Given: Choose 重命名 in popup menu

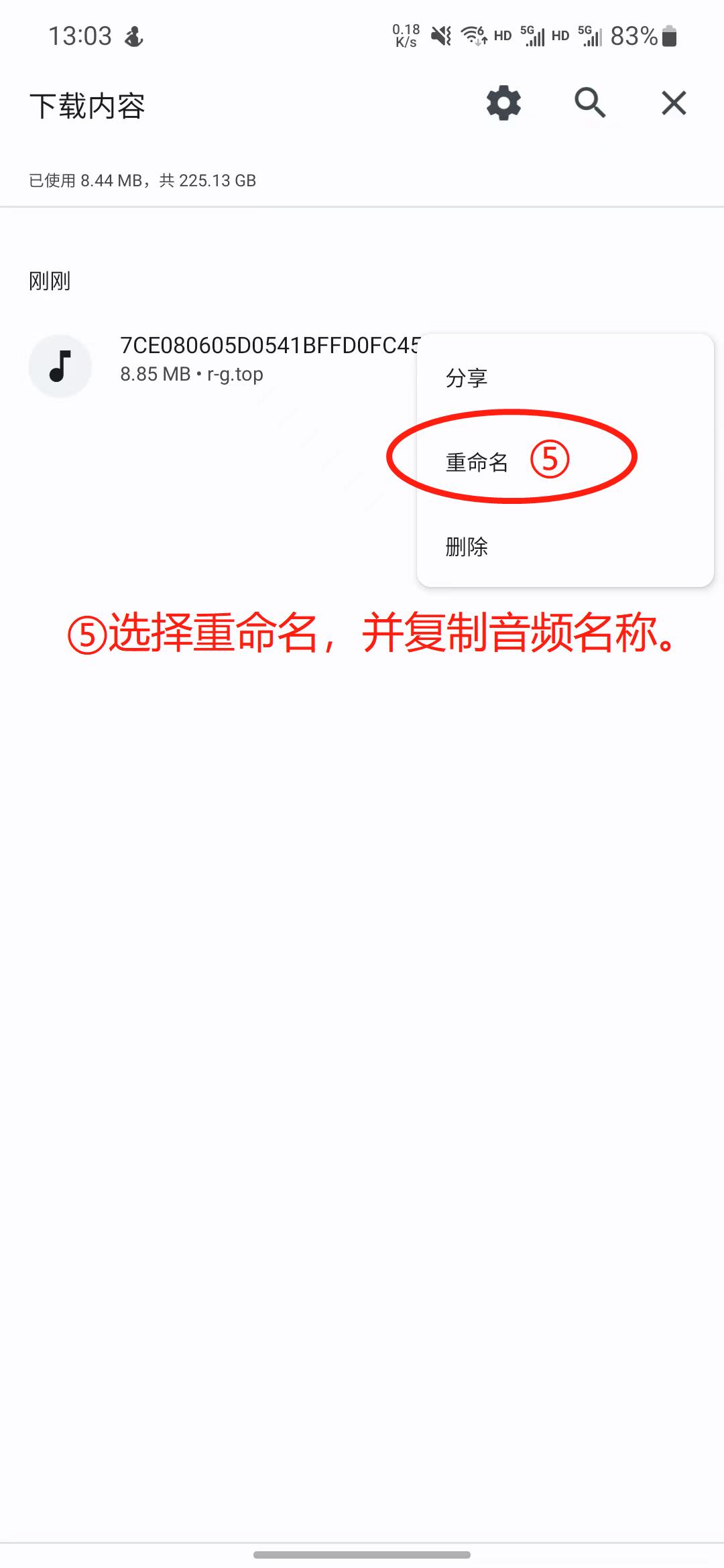Looking at the screenshot, I should point(477,462).
